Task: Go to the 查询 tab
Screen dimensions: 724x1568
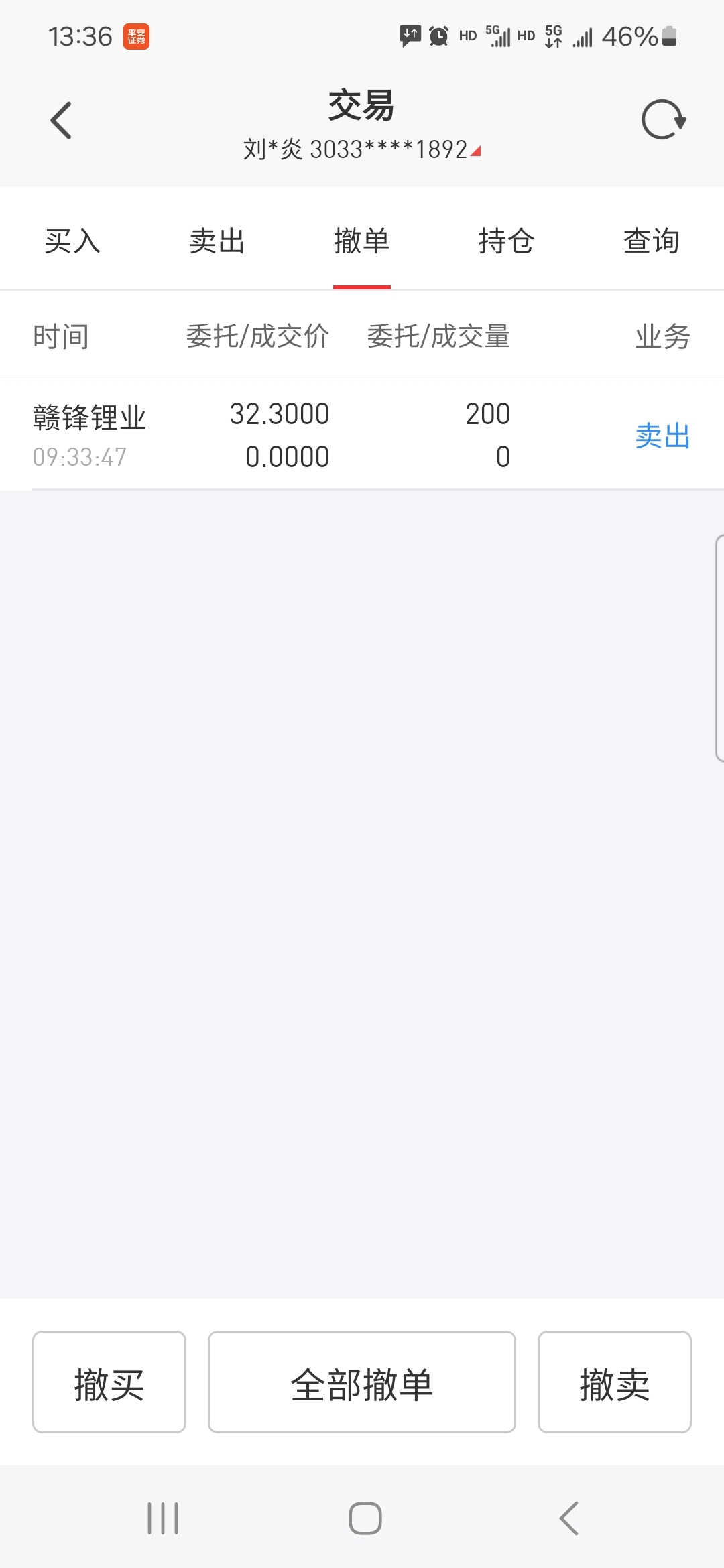Action: 652,241
